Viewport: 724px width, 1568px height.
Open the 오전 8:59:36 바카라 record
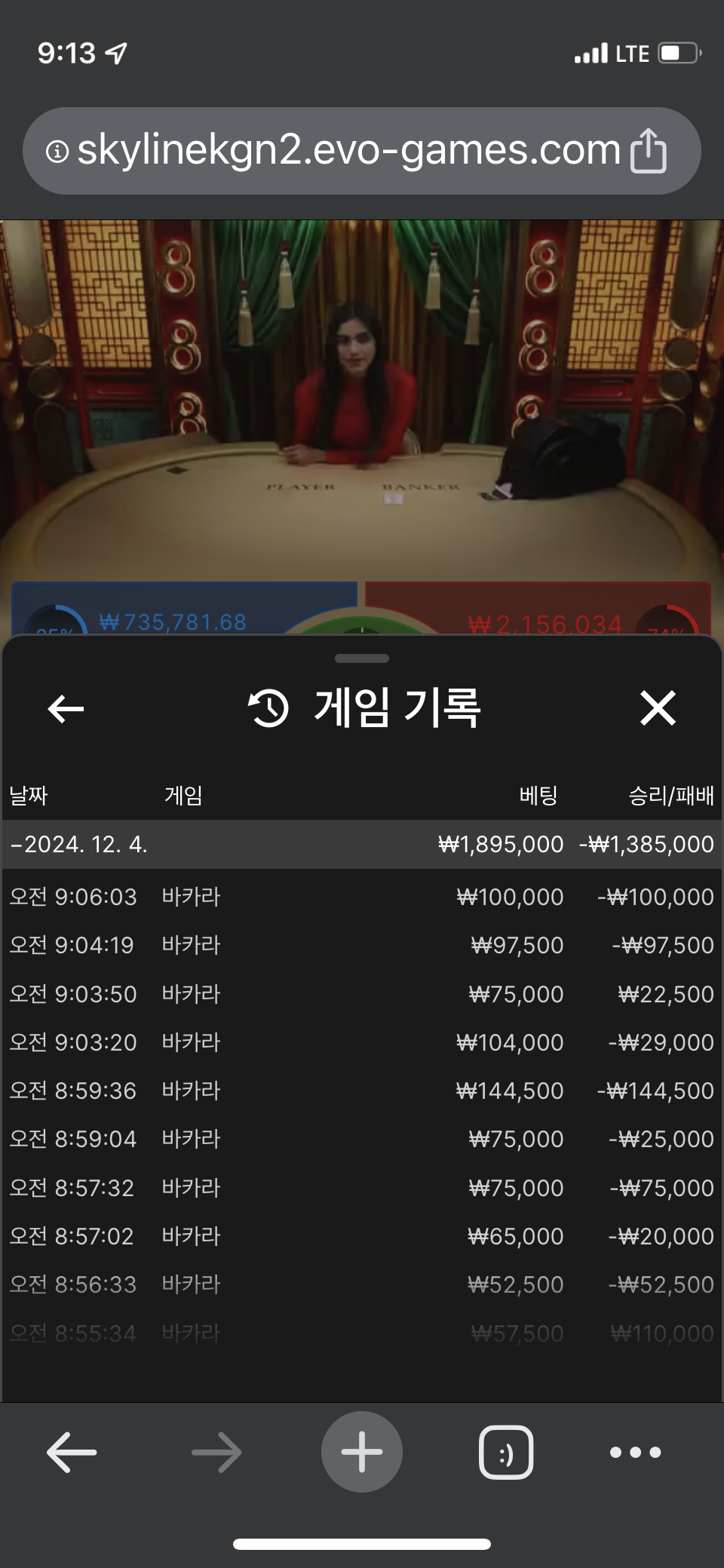[x=360, y=1091]
